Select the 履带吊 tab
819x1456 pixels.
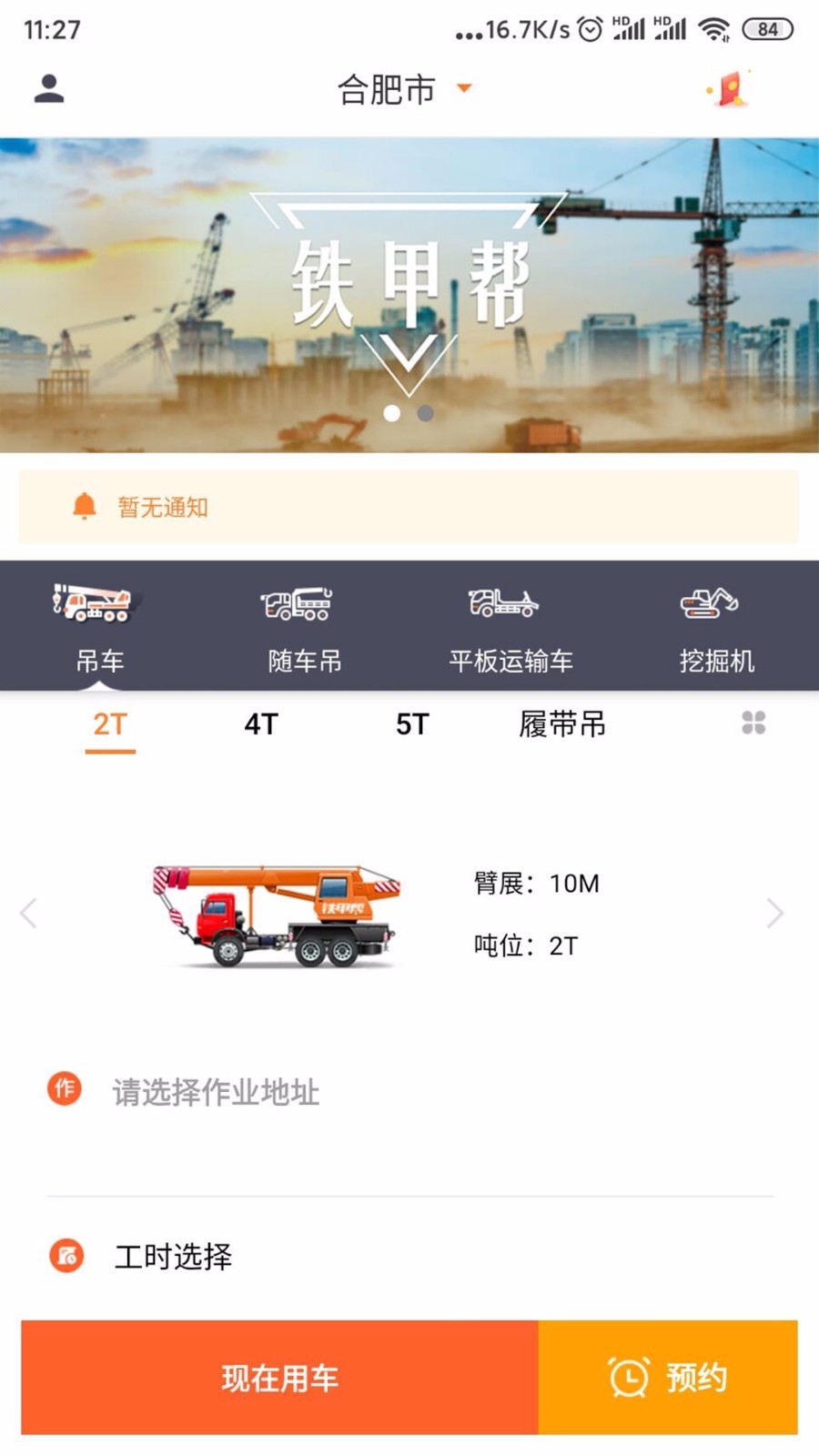point(562,724)
